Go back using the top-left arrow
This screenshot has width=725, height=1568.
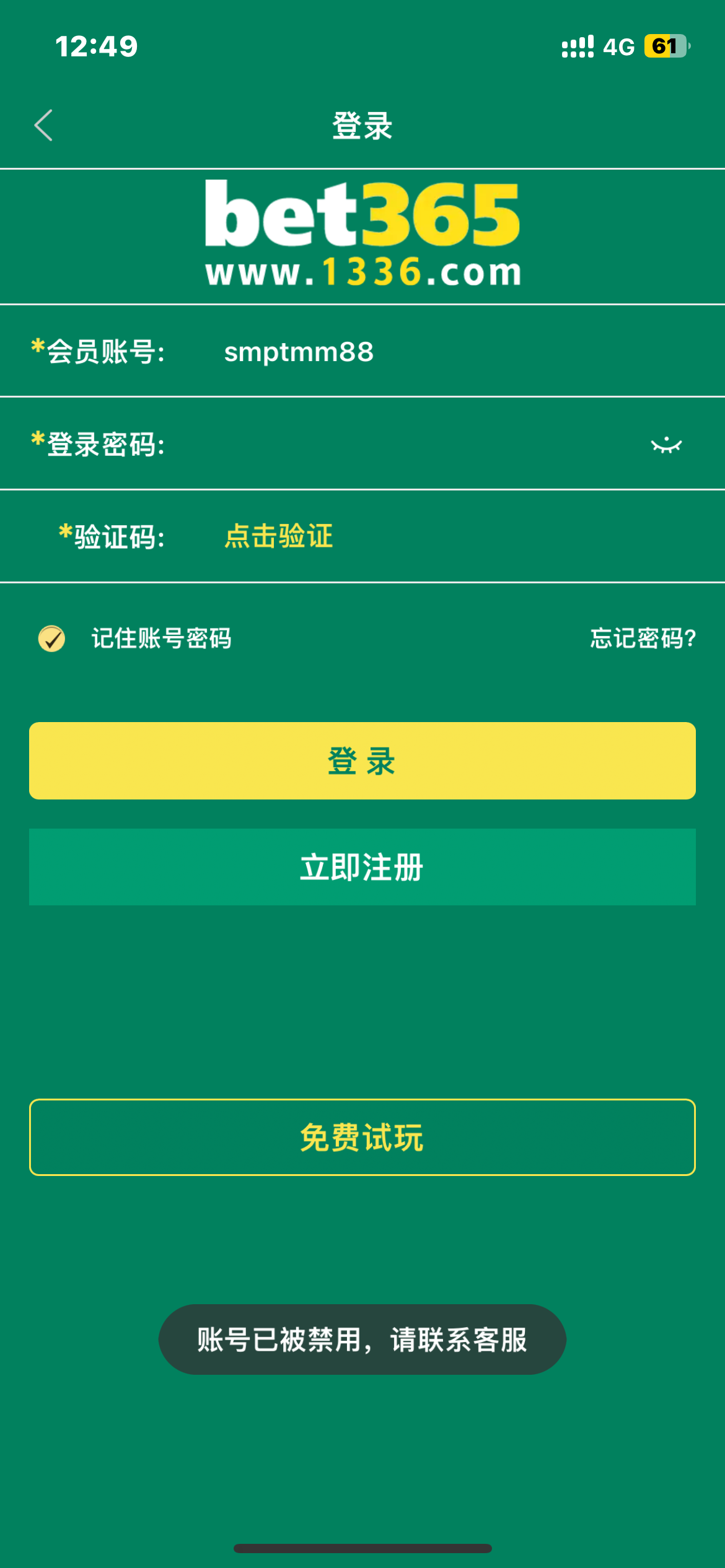43,126
